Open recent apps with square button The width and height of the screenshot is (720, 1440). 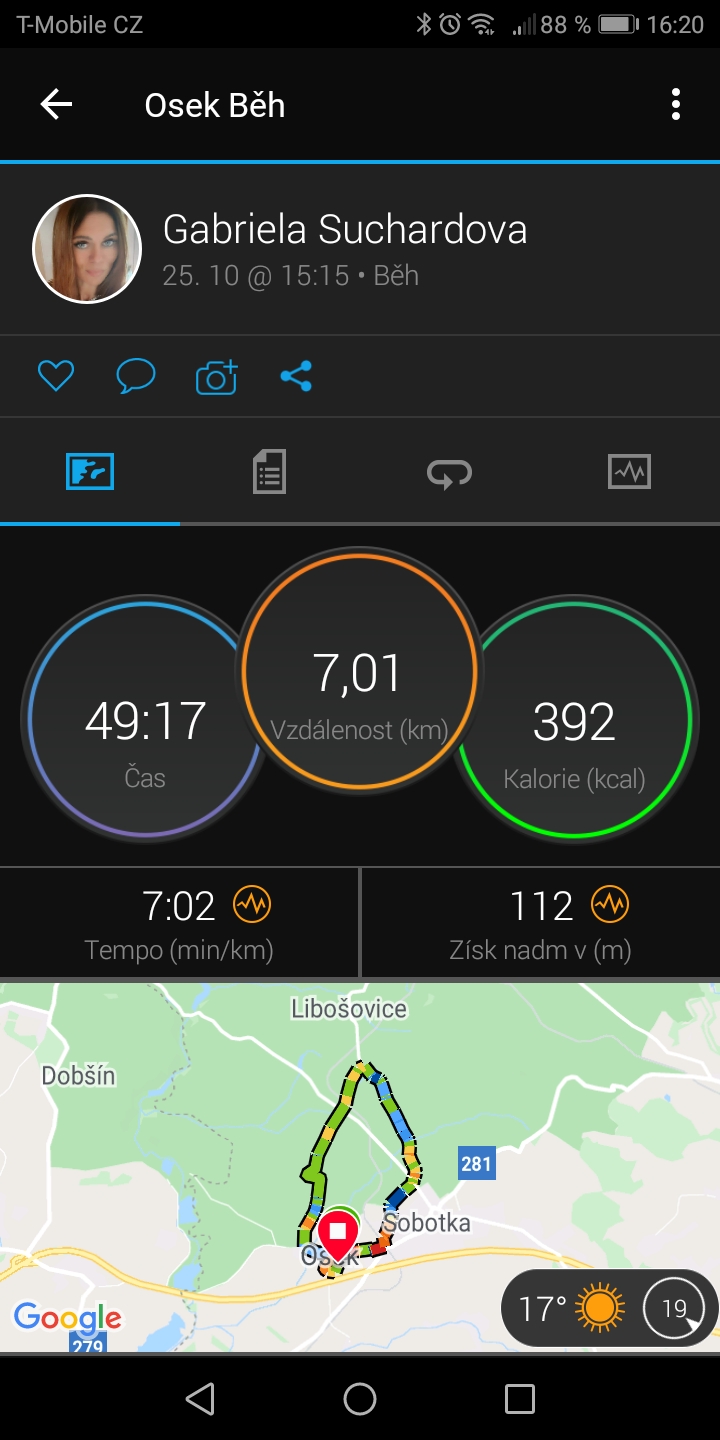pyautogui.click(x=520, y=1399)
